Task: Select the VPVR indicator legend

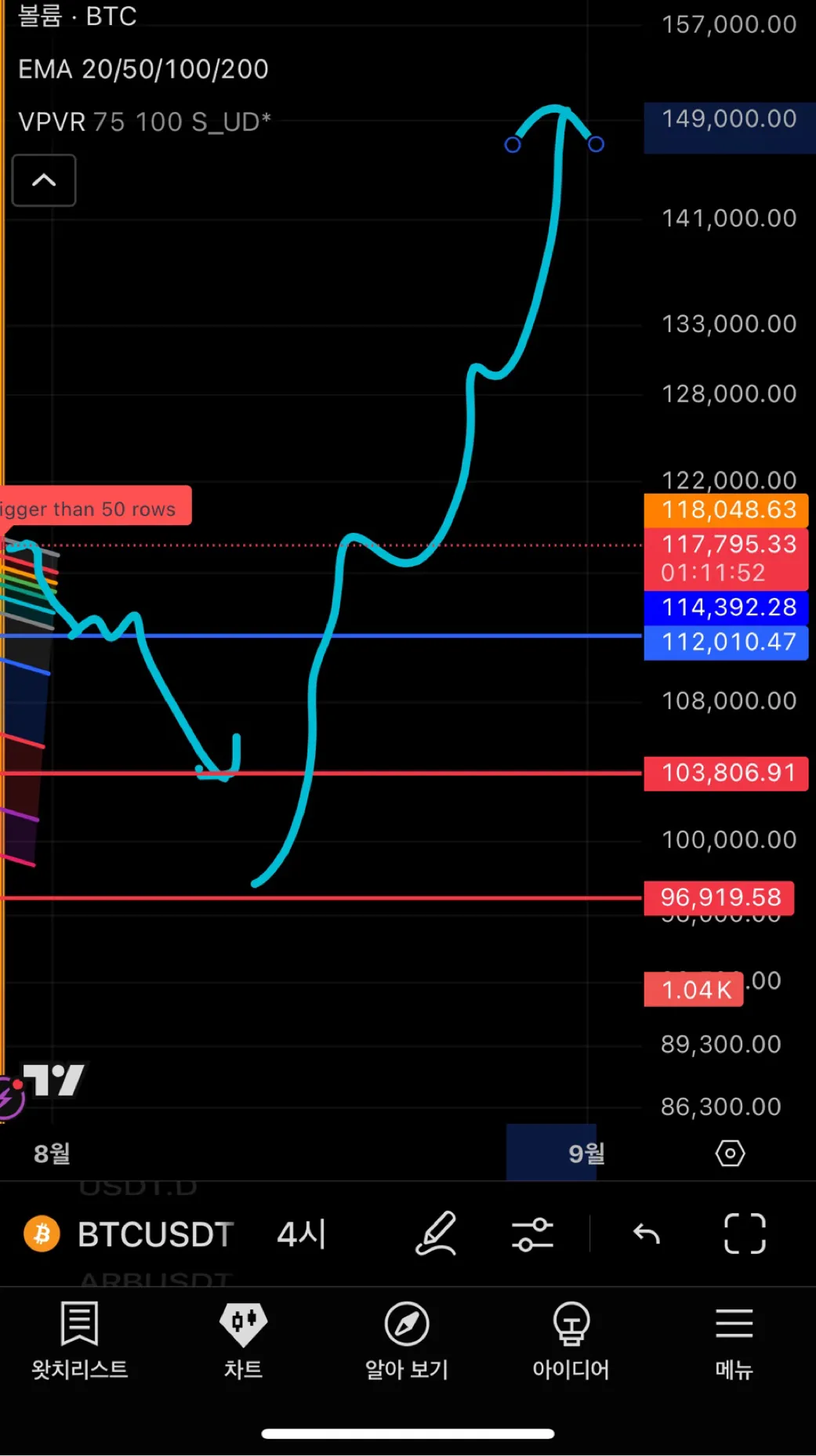Action: [144, 121]
